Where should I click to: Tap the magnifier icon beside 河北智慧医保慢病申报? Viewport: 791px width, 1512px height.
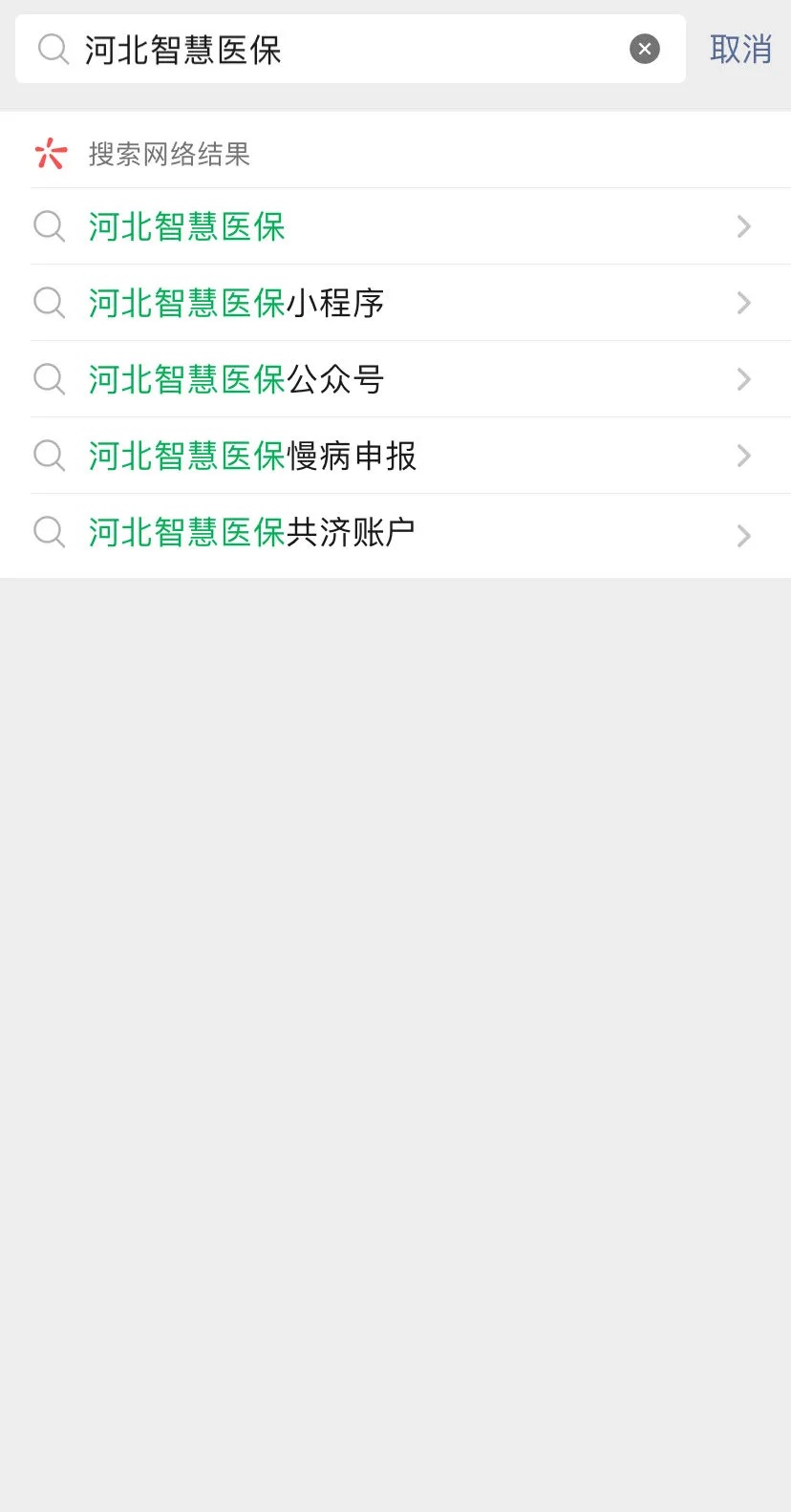pos(49,456)
